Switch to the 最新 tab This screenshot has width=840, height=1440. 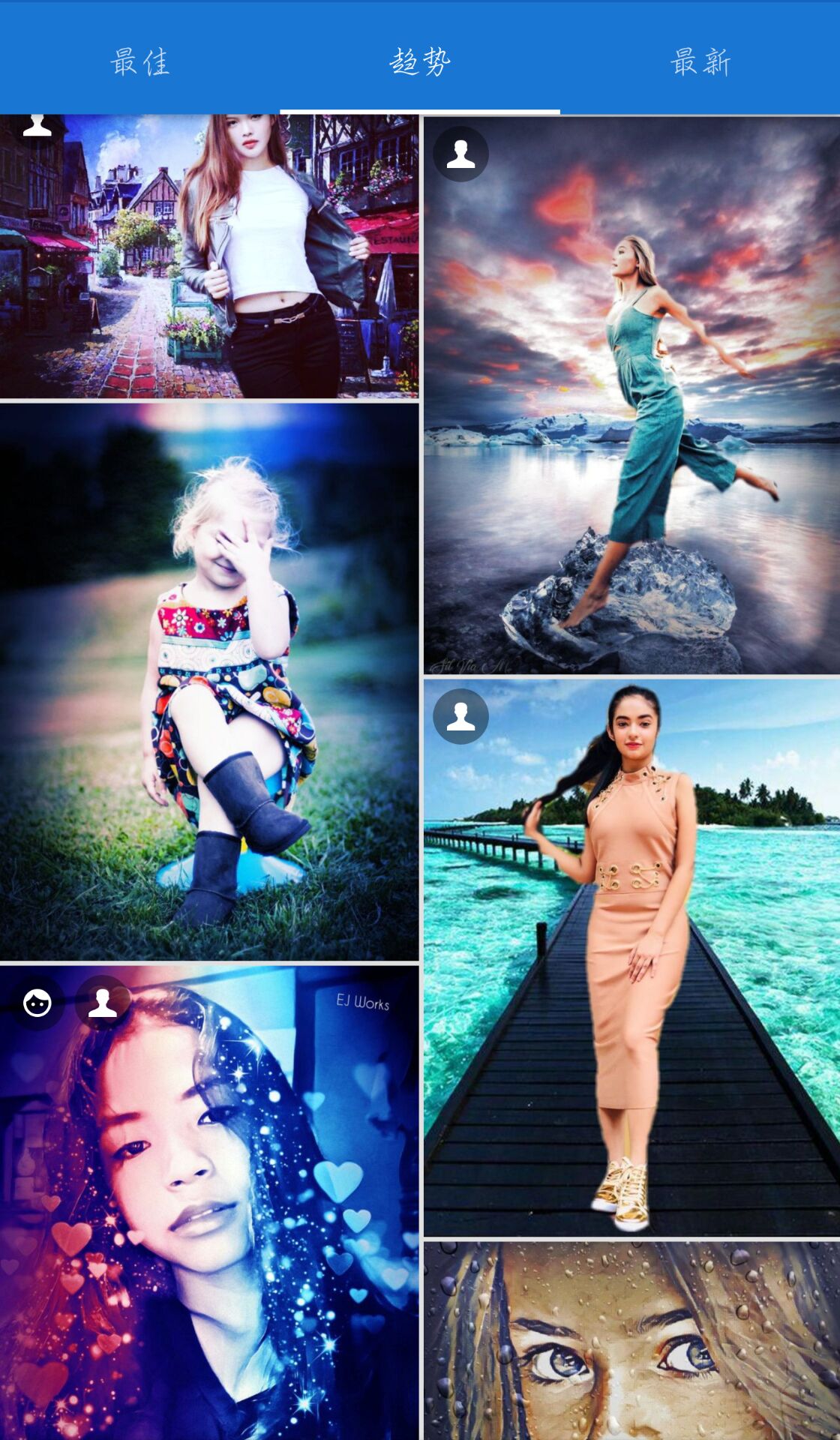[700, 61]
